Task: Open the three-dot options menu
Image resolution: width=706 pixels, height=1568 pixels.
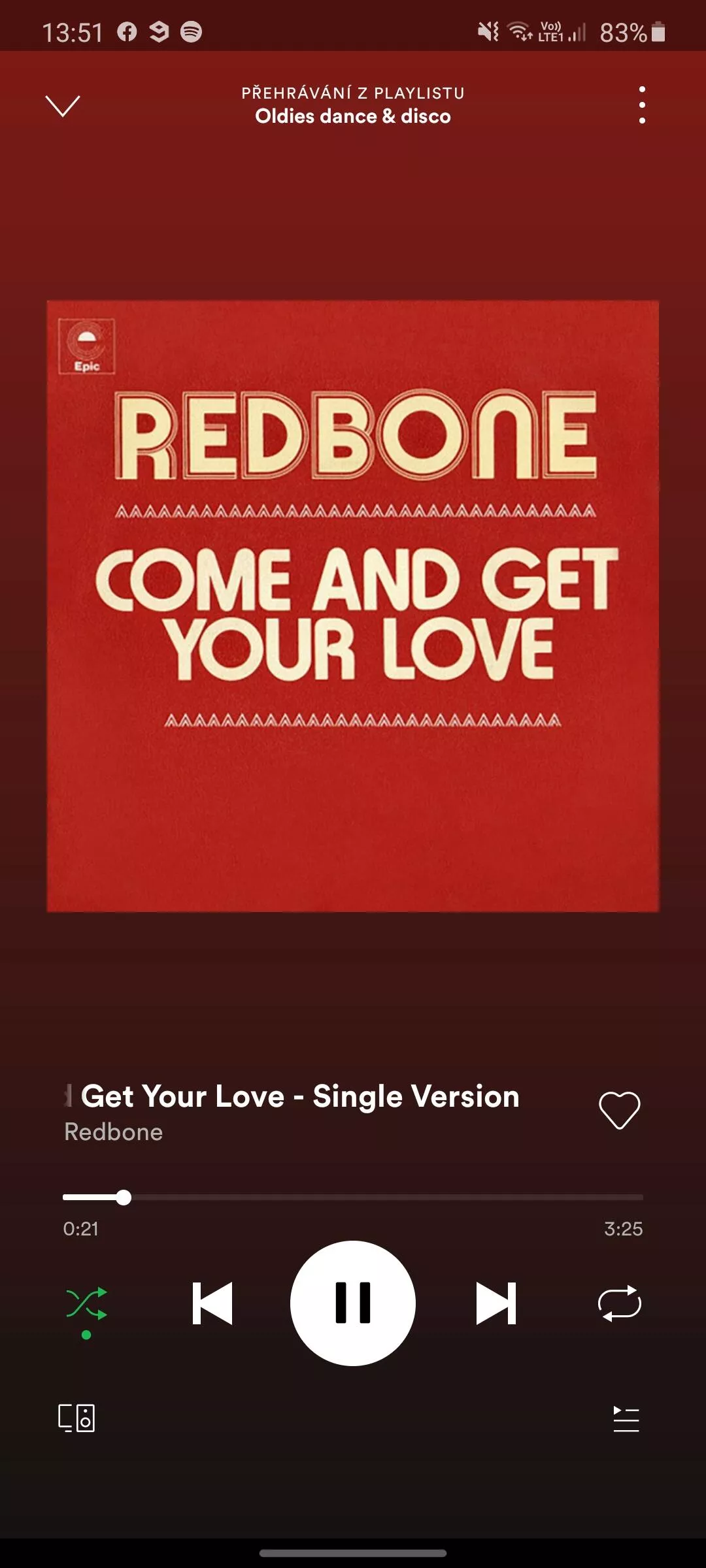Action: tap(642, 105)
